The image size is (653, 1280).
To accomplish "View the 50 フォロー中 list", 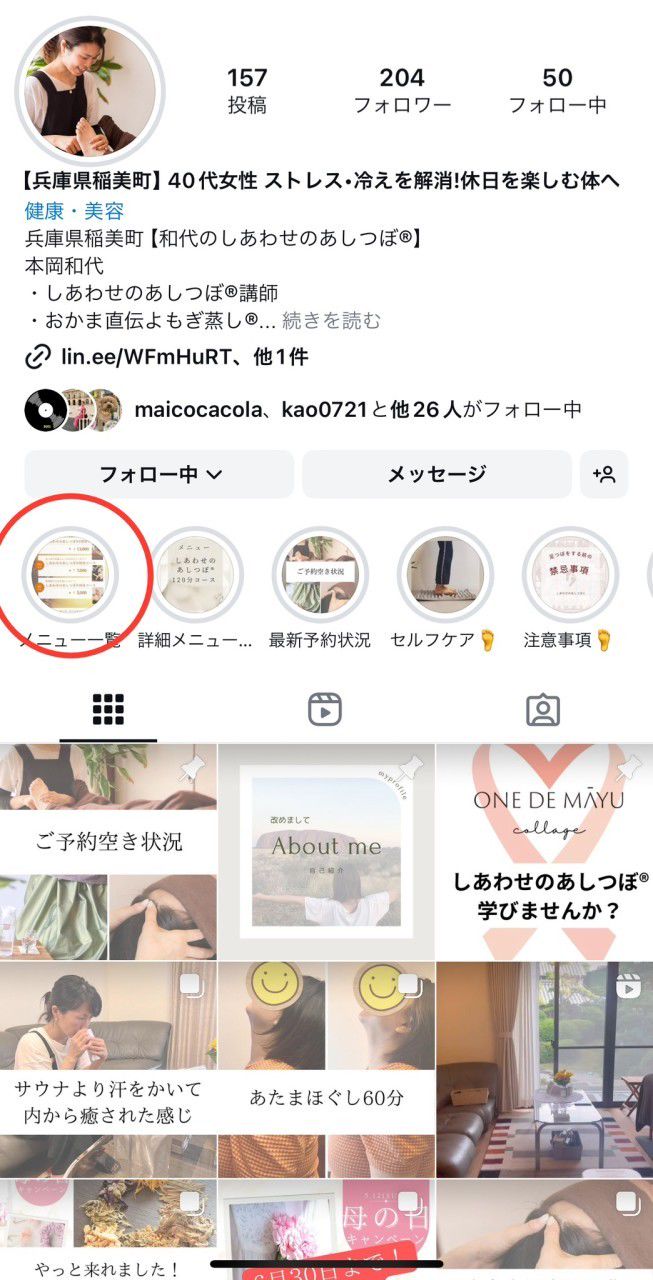I will click(x=557, y=91).
